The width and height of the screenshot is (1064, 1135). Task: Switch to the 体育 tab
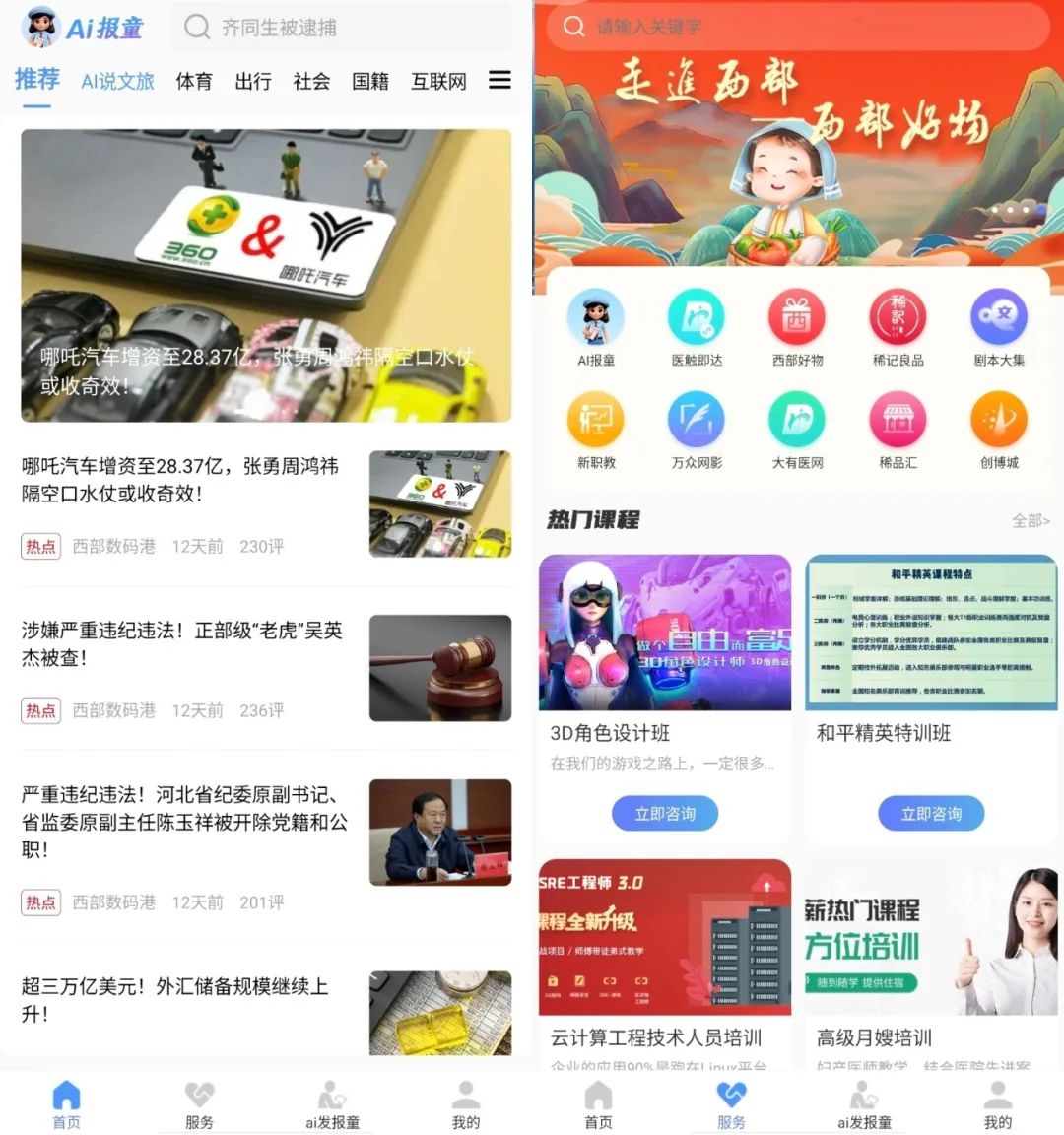194,82
